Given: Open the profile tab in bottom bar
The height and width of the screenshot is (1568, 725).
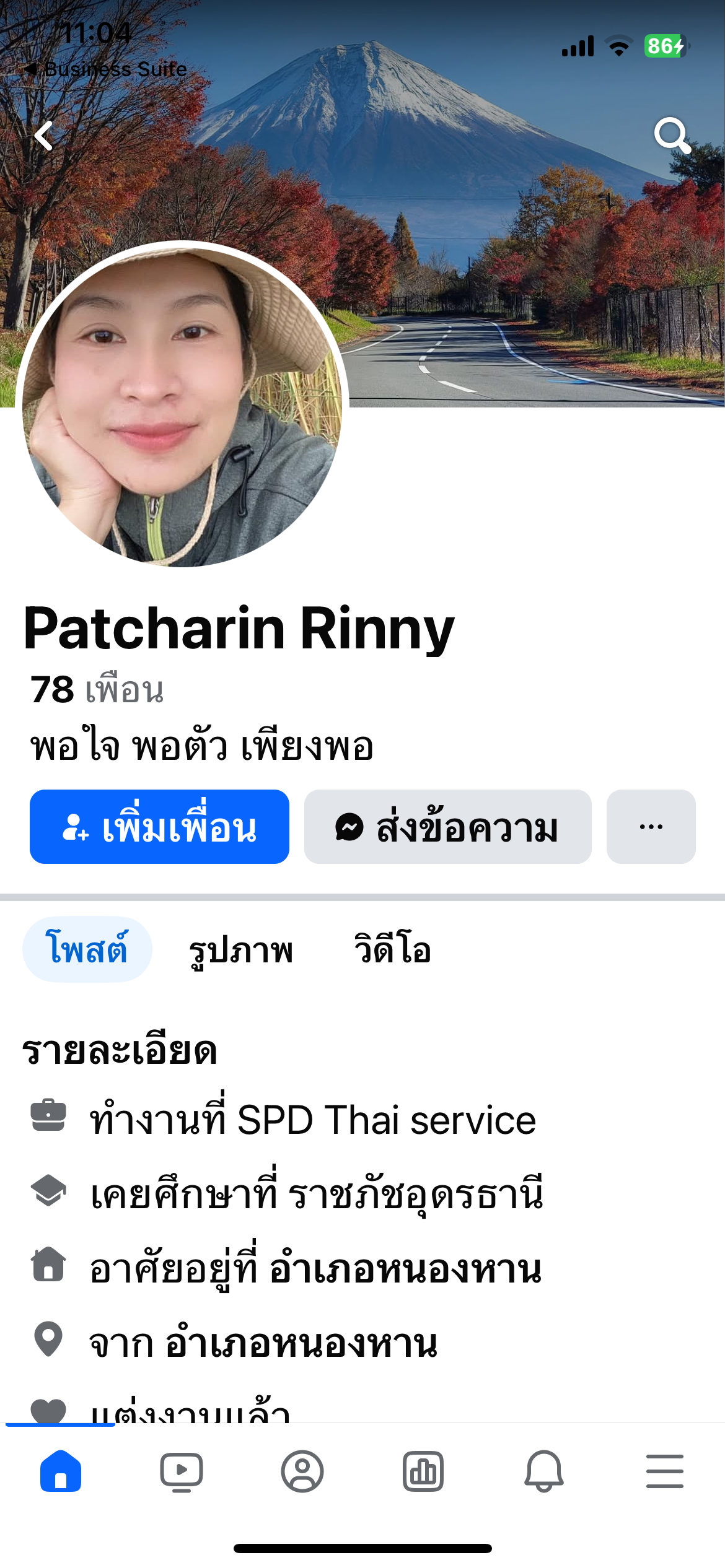Looking at the screenshot, I should coord(302,1471).
